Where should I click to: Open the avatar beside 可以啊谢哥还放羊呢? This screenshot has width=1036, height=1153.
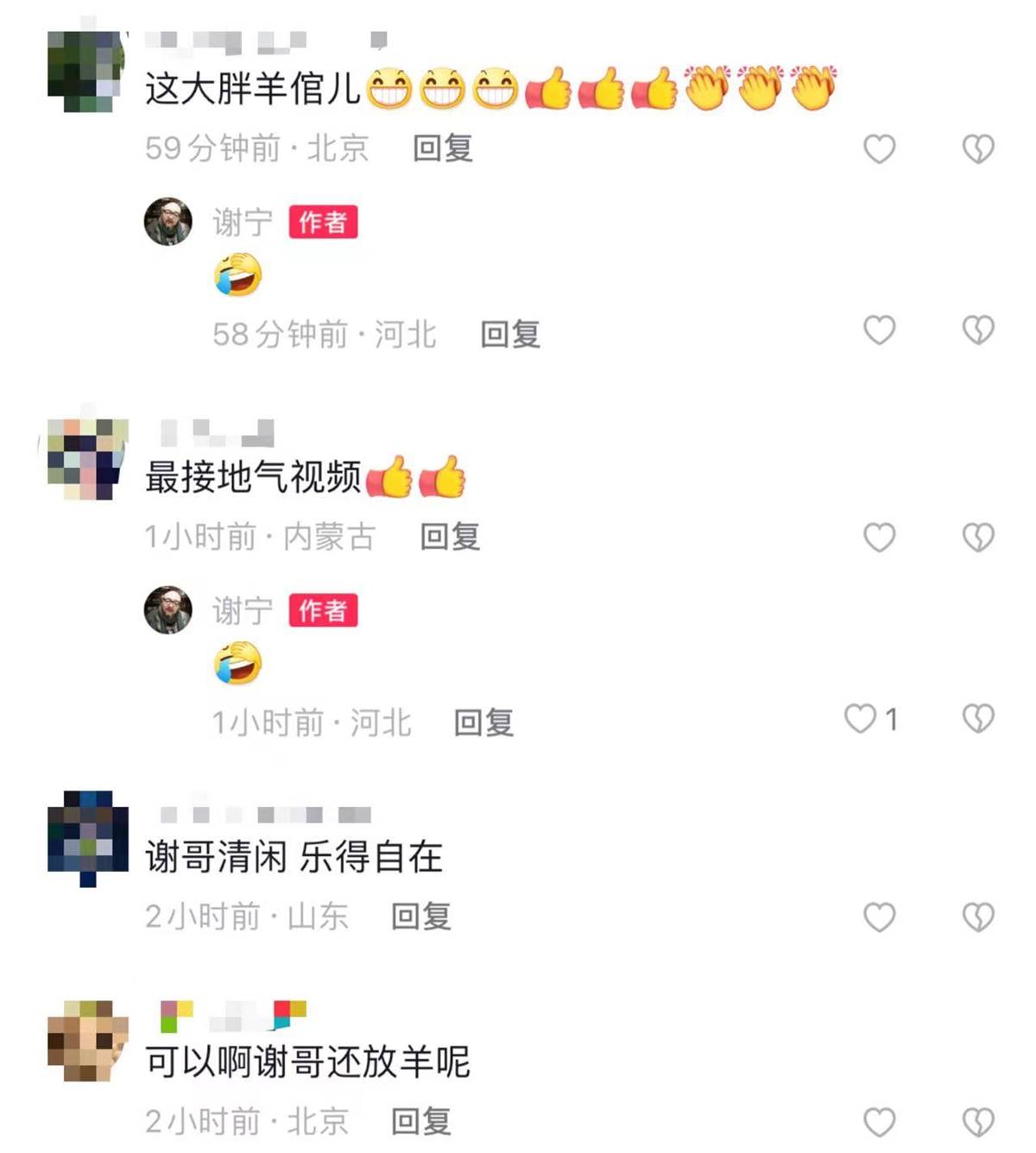click(x=87, y=1041)
